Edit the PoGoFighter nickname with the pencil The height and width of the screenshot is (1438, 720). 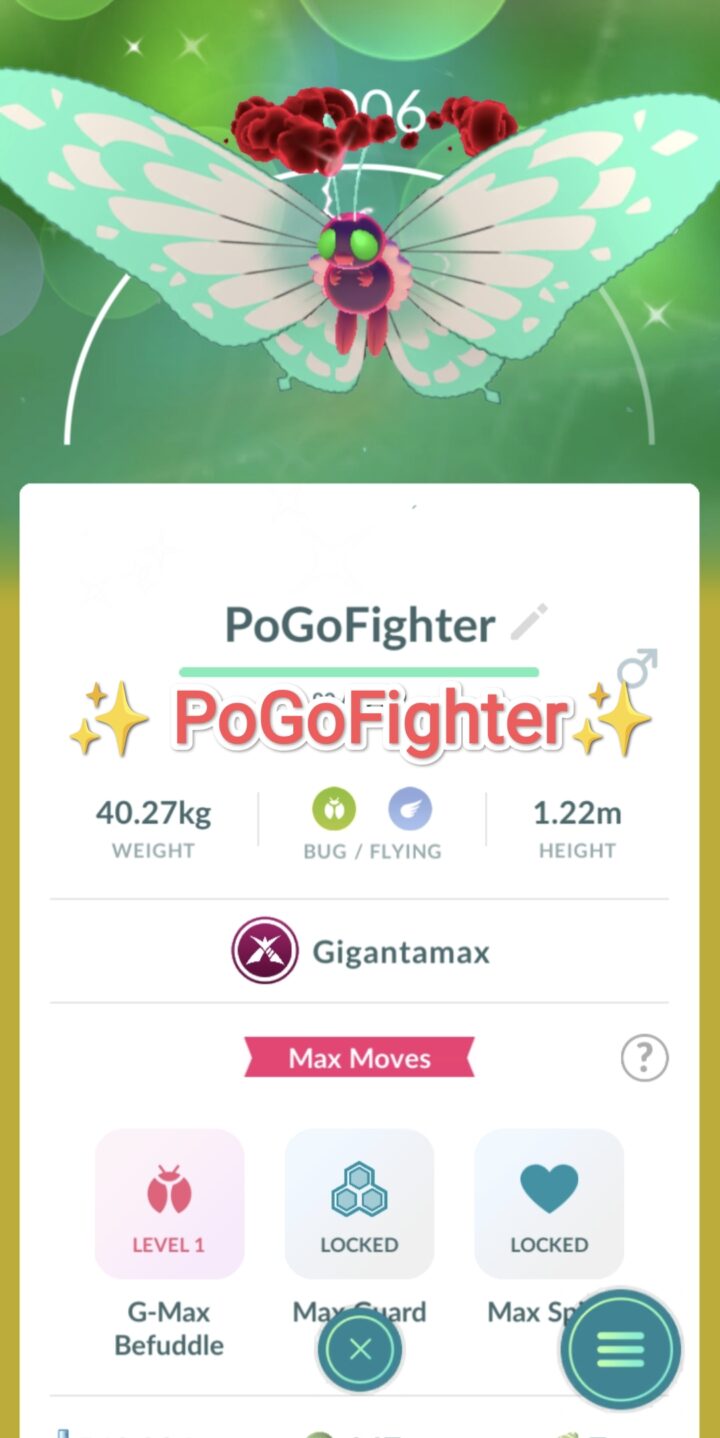529,622
